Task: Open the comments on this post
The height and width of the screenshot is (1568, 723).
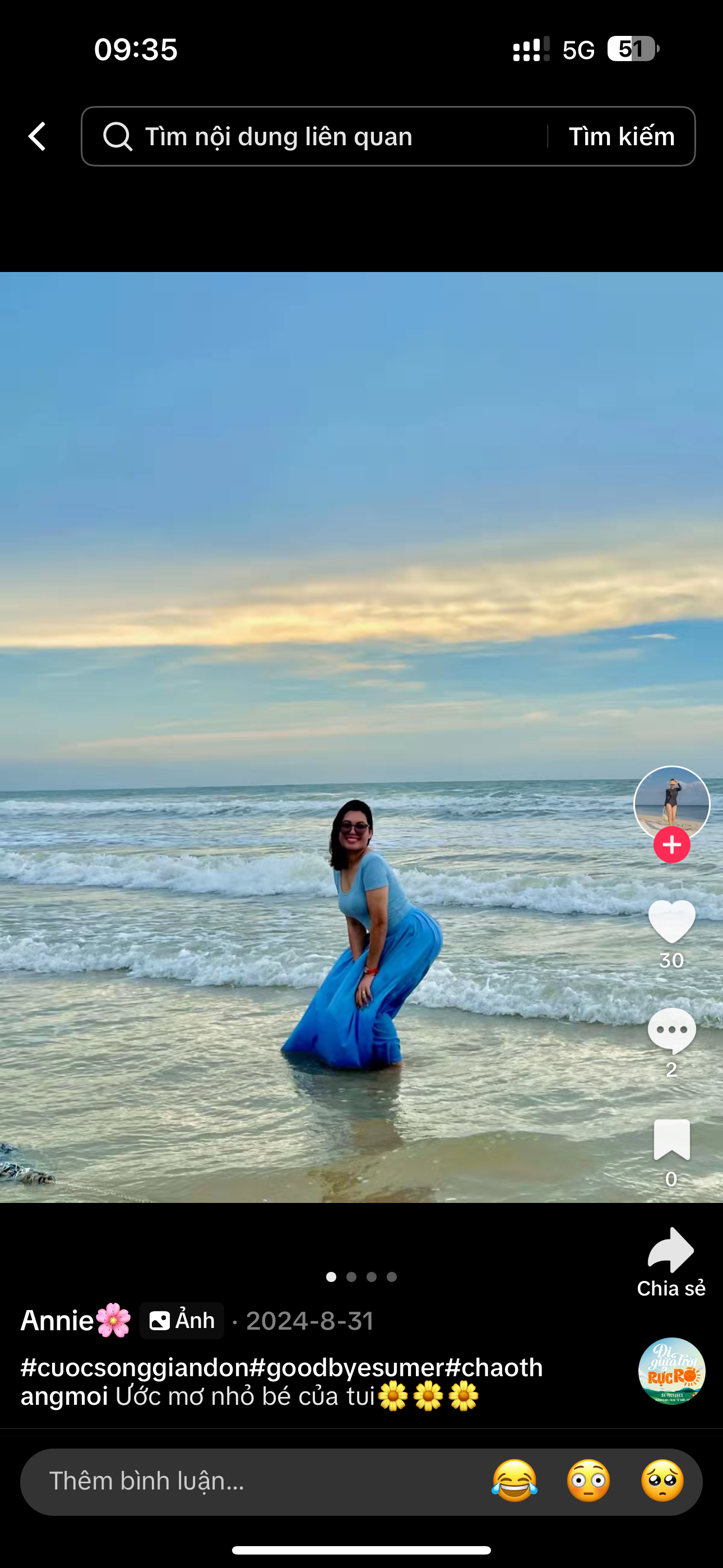Action: [671, 1030]
